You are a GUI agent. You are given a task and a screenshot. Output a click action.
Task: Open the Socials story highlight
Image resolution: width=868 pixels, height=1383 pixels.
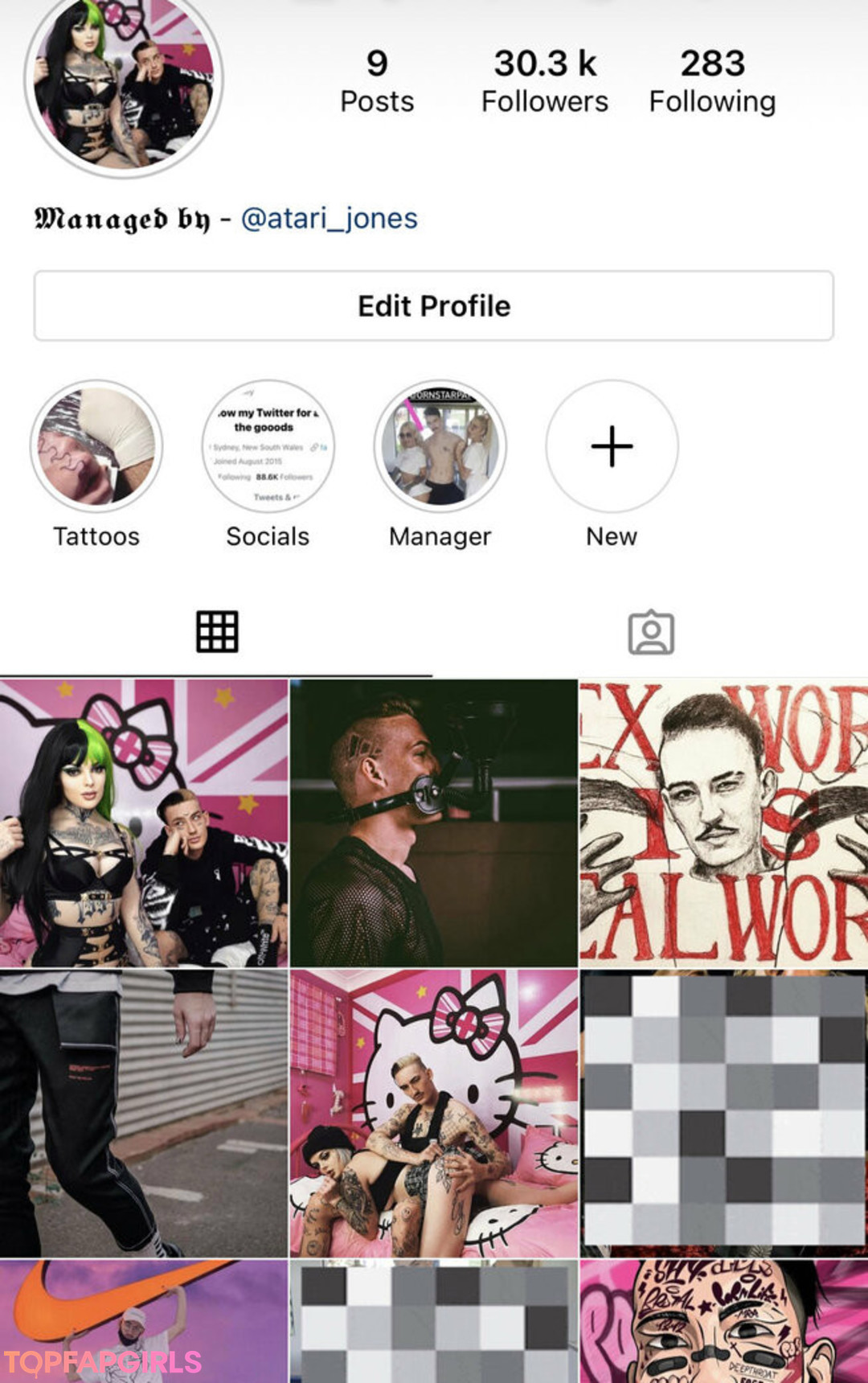tap(268, 446)
